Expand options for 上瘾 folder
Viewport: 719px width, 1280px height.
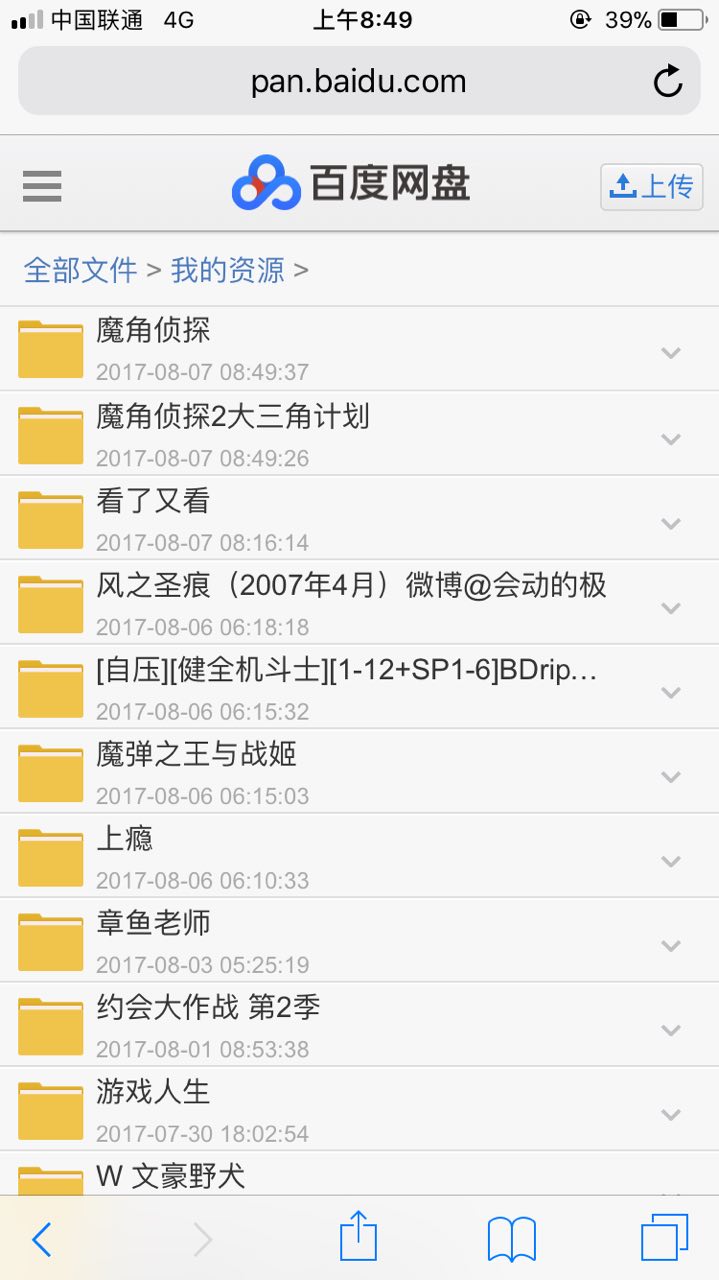click(x=671, y=861)
